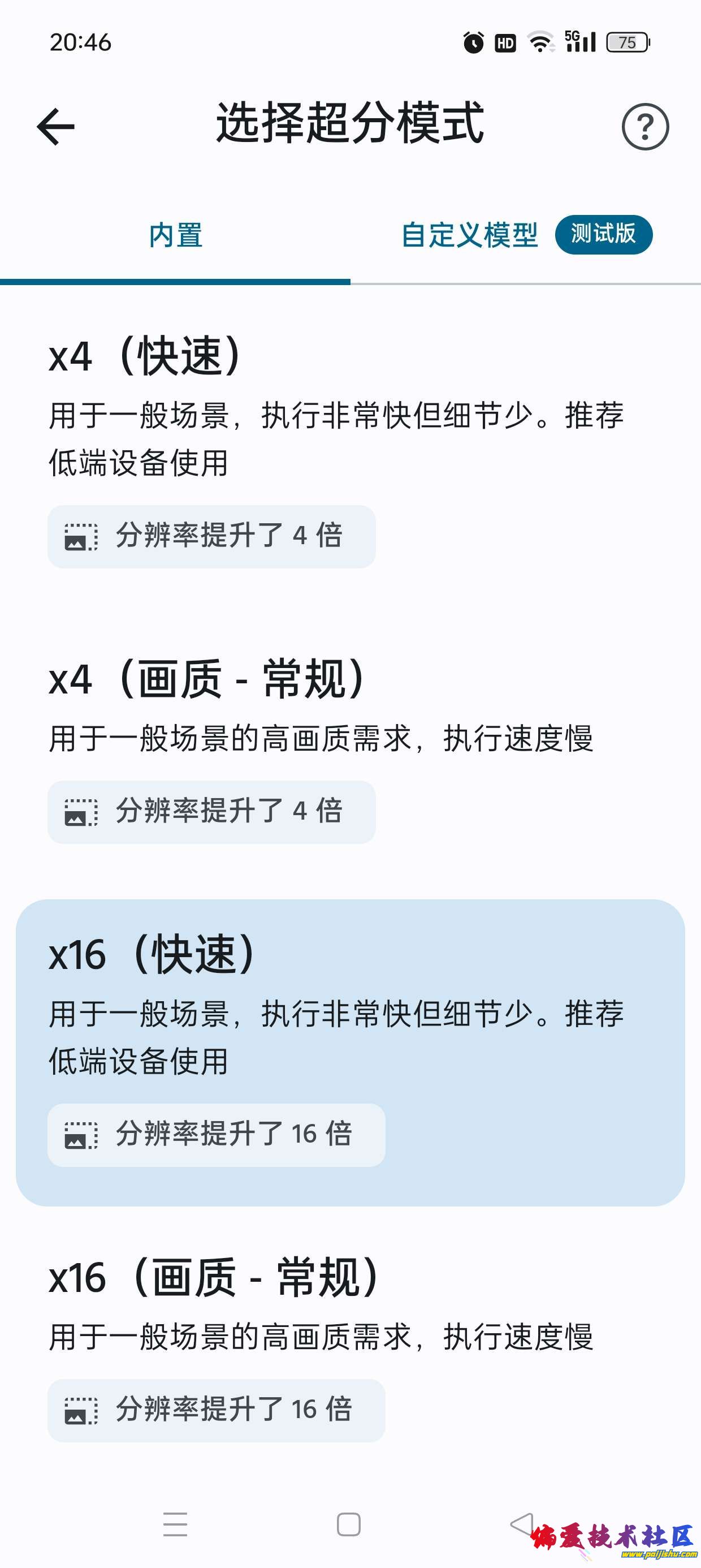Open recent apps from the navigation bar

(x=175, y=1524)
